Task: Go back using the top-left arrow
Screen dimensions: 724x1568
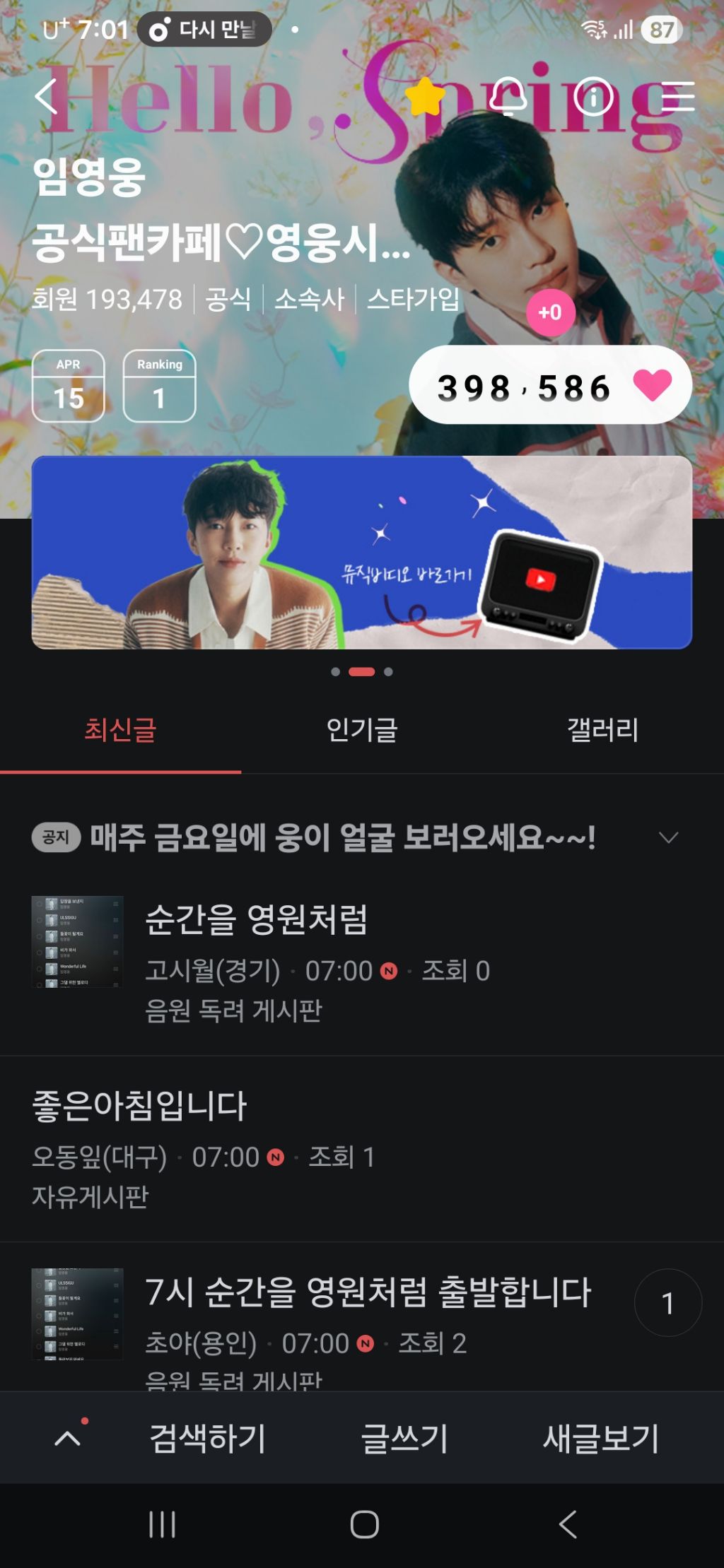Action: (x=47, y=97)
